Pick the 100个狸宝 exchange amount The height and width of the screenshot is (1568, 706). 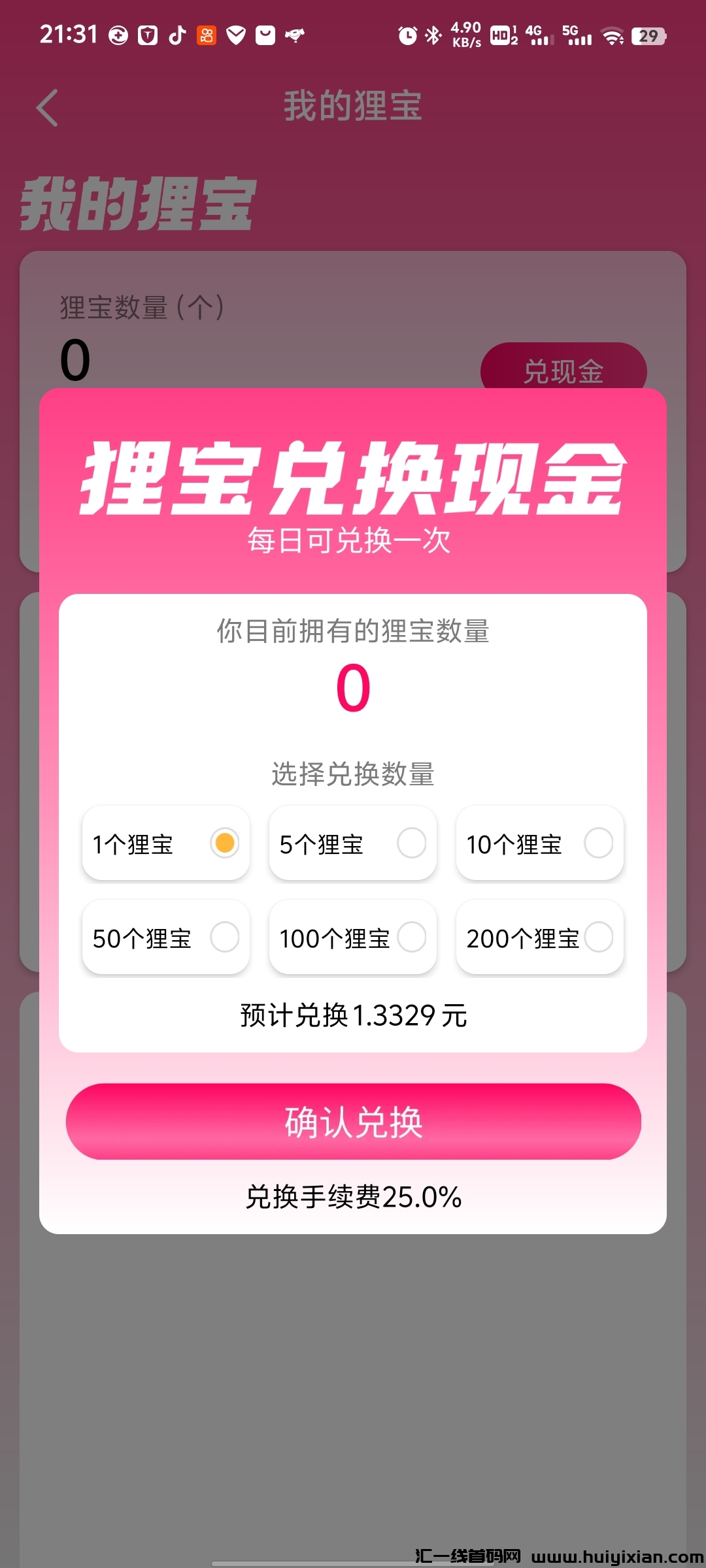(352, 938)
